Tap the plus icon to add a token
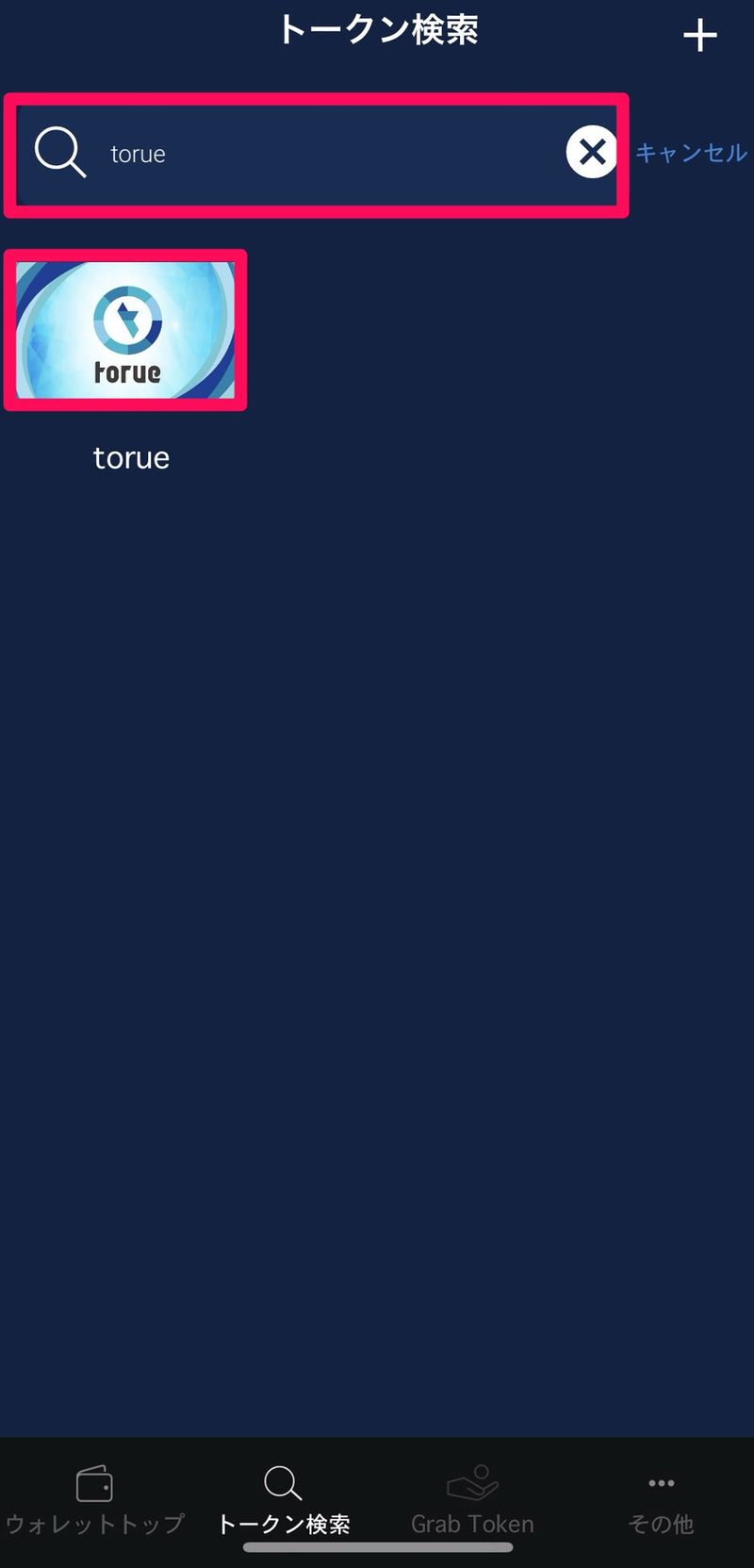The width and height of the screenshot is (754, 1568). point(699,36)
